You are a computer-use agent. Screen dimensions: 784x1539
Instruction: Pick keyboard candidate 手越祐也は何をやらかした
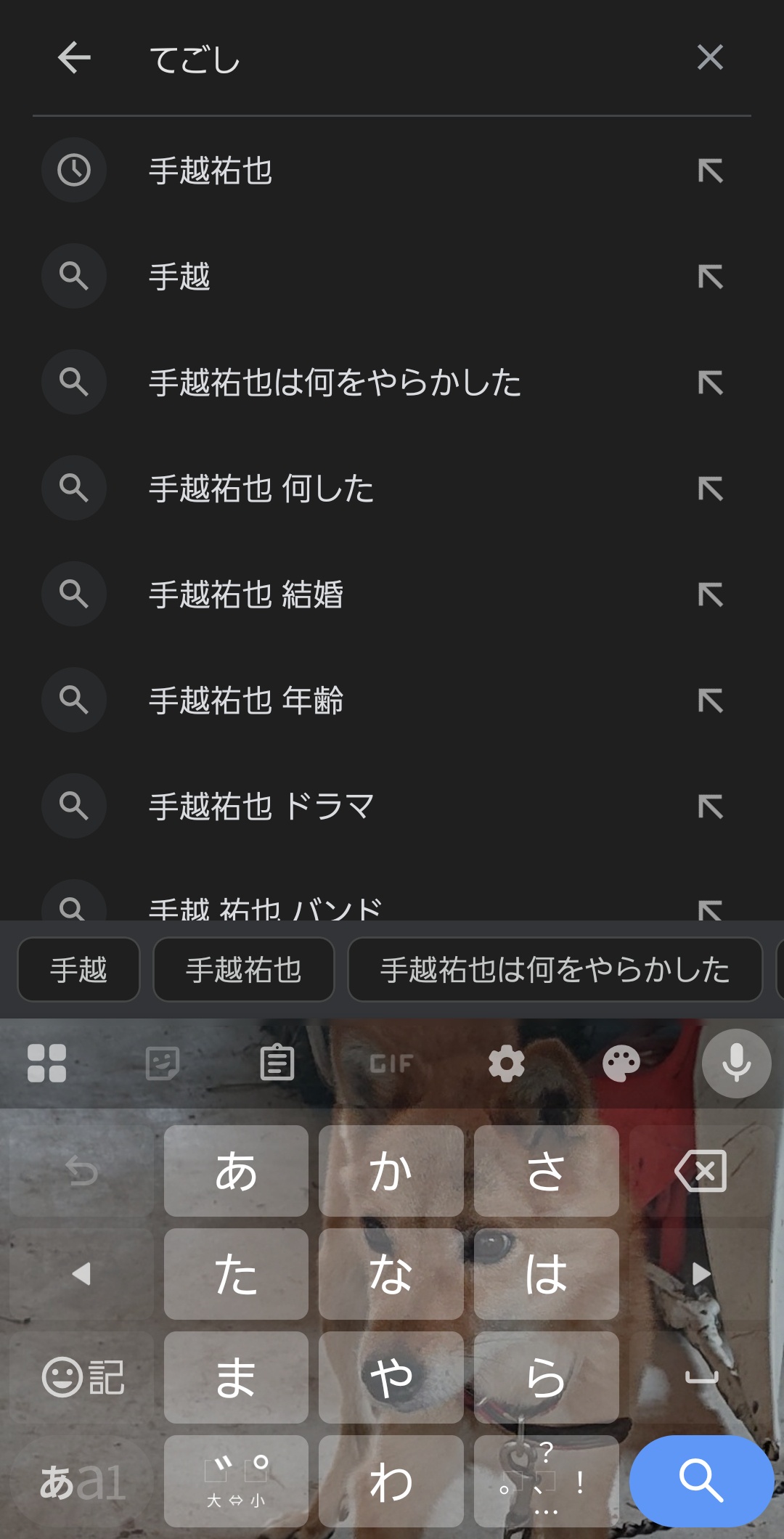click(555, 970)
